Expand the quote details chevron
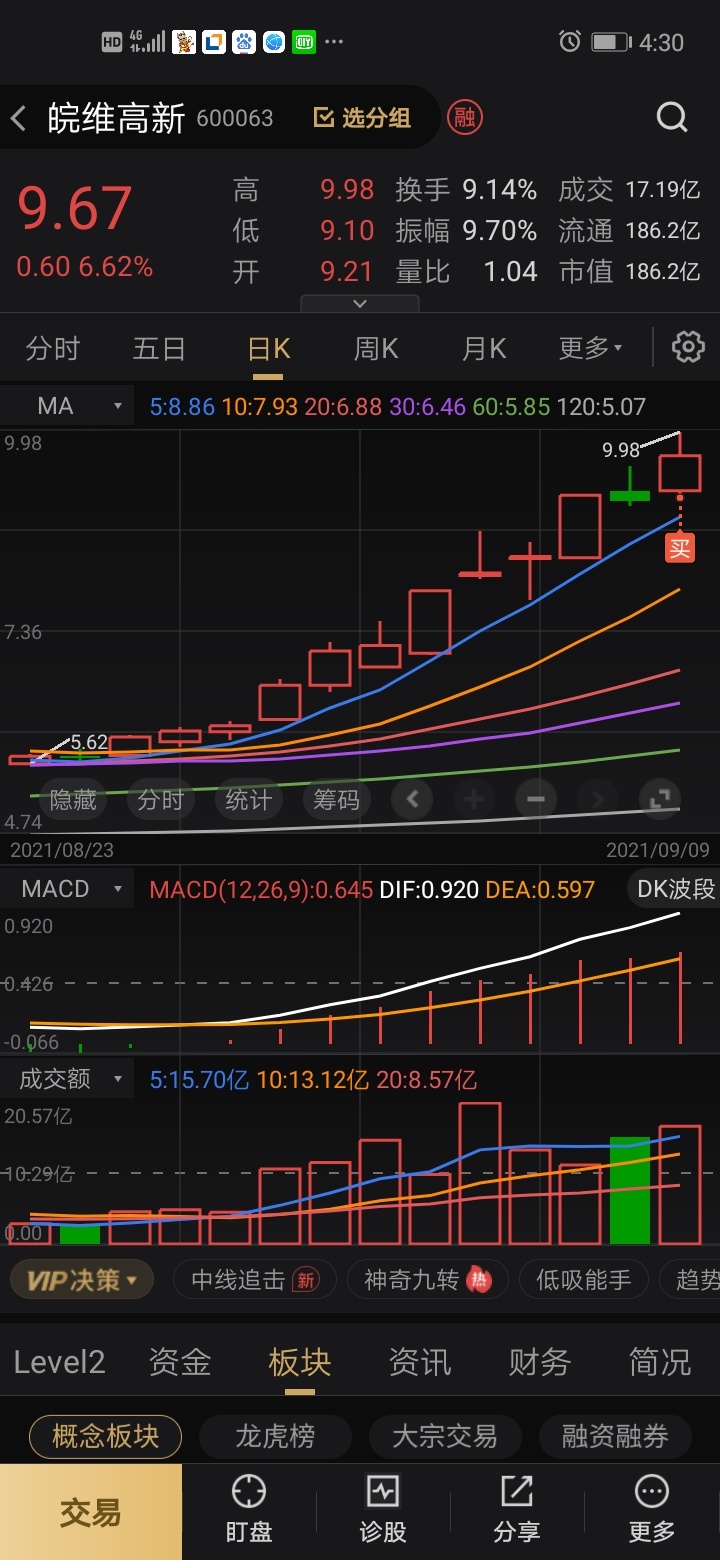Viewport: 720px width, 1560px height. [x=360, y=303]
